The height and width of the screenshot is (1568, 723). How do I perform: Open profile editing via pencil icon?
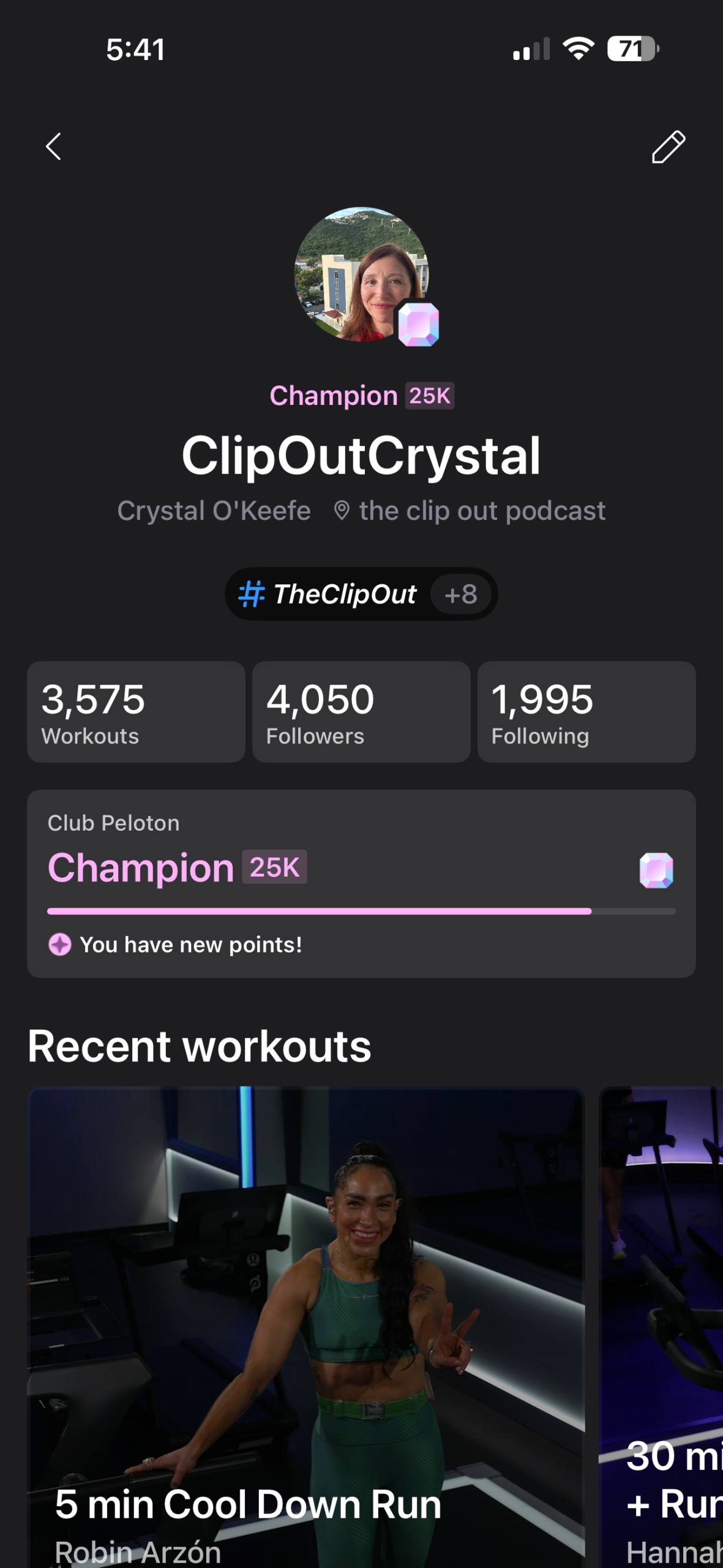click(x=669, y=146)
